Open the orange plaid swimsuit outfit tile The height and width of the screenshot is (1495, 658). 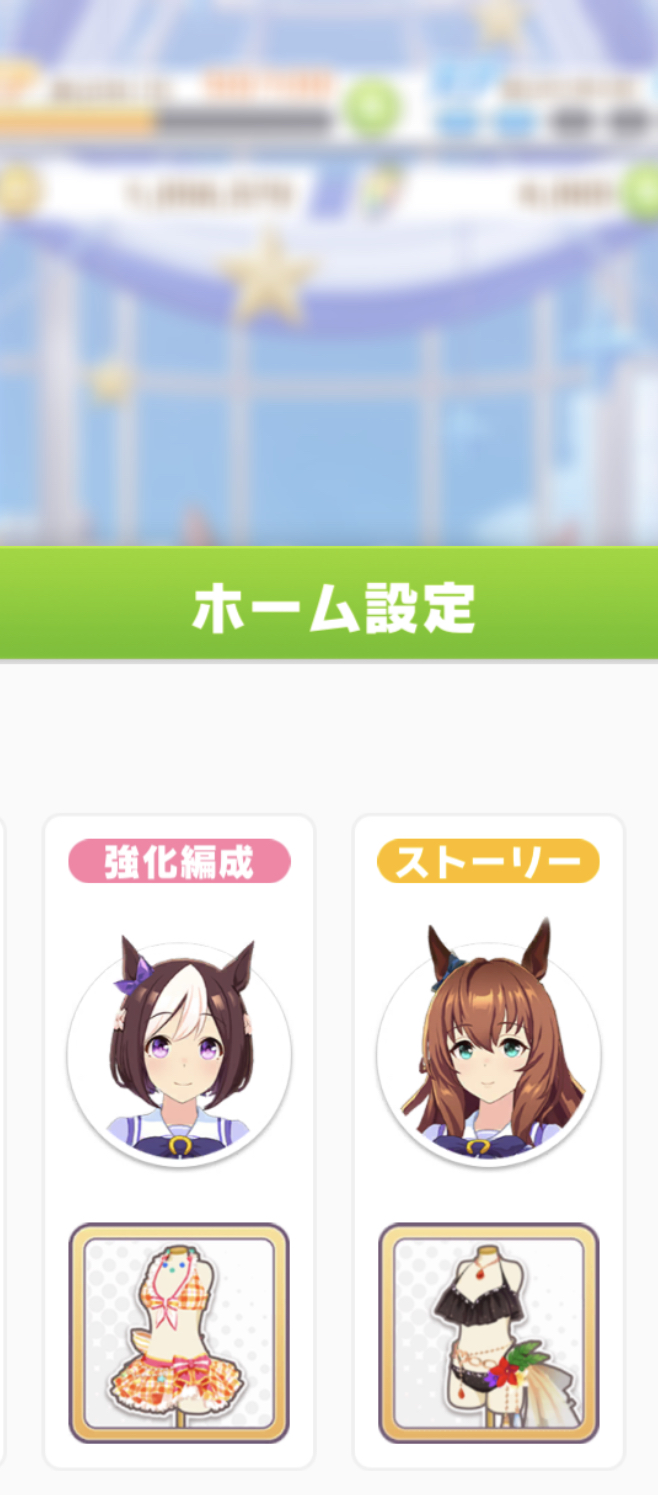coord(179,1333)
